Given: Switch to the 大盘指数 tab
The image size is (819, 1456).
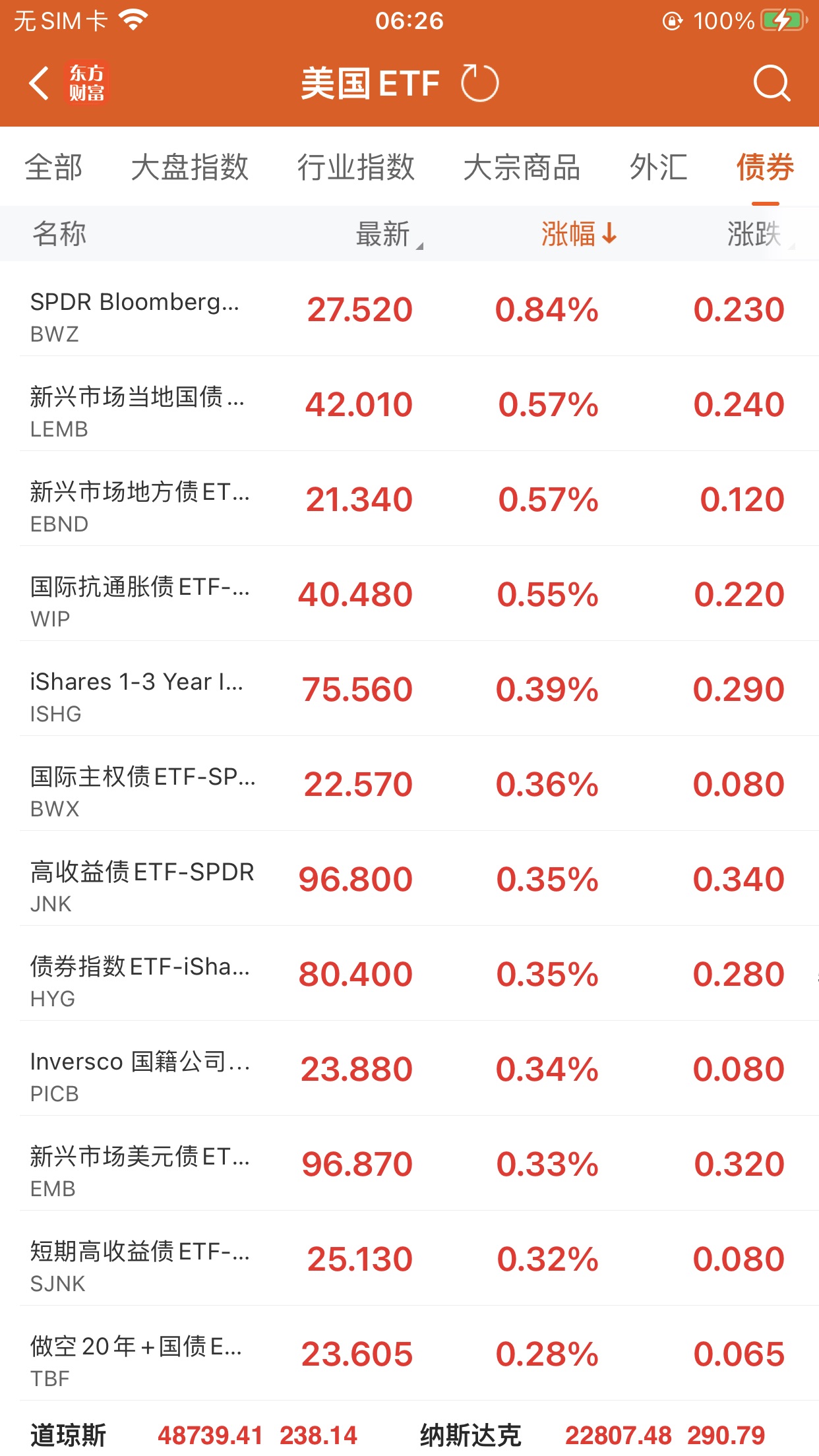Looking at the screenshot, I should tap(190, 167).
